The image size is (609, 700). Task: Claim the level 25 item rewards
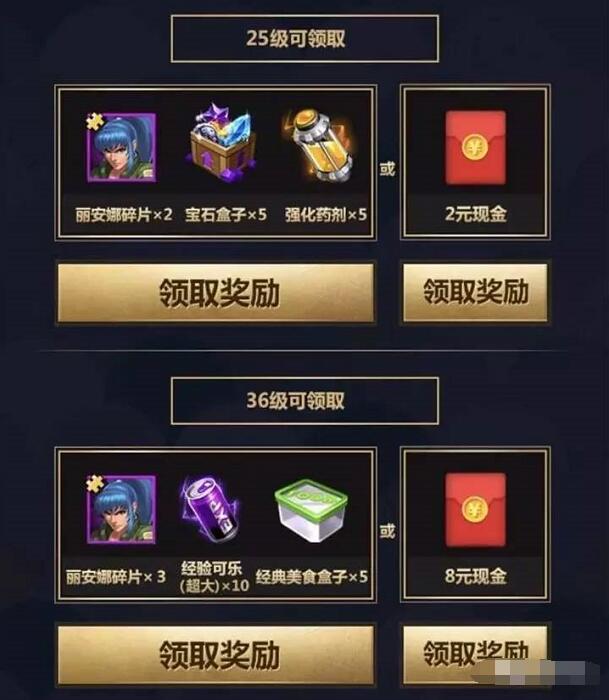pyautogui.click(x=215, y=293)
